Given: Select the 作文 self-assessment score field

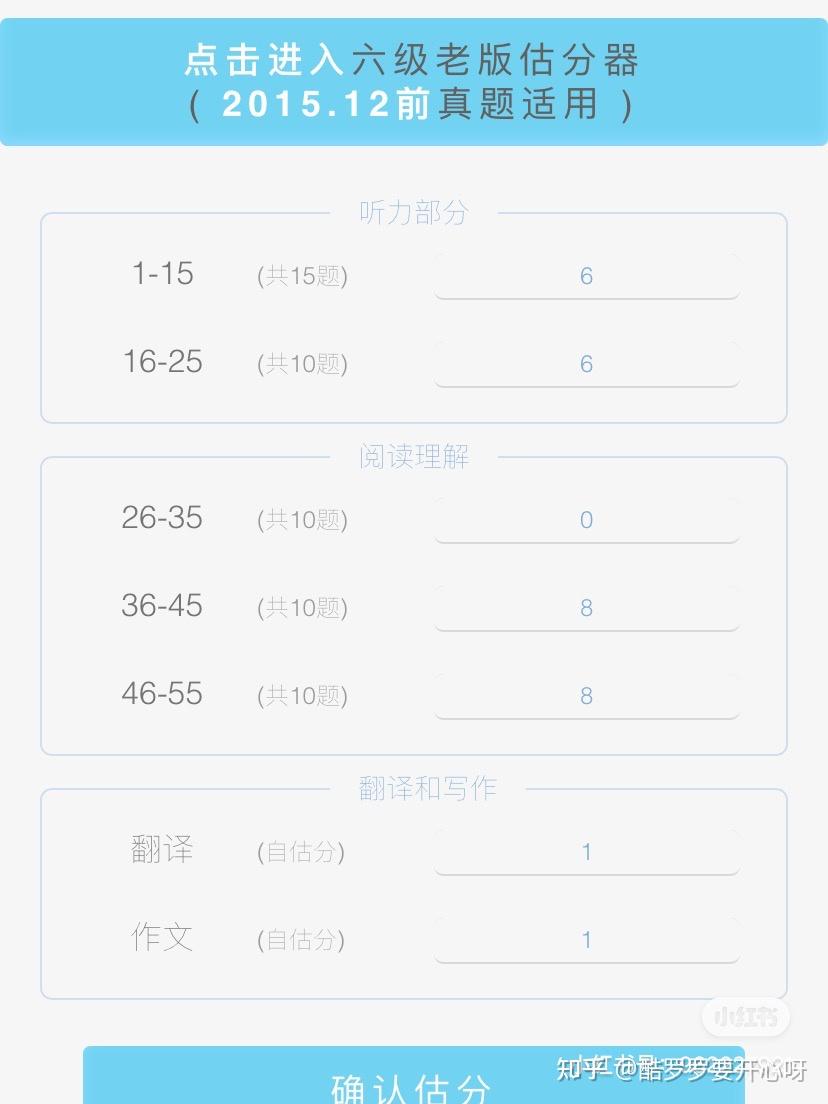Looking at the screenshot, I should [x=586, y=939].
